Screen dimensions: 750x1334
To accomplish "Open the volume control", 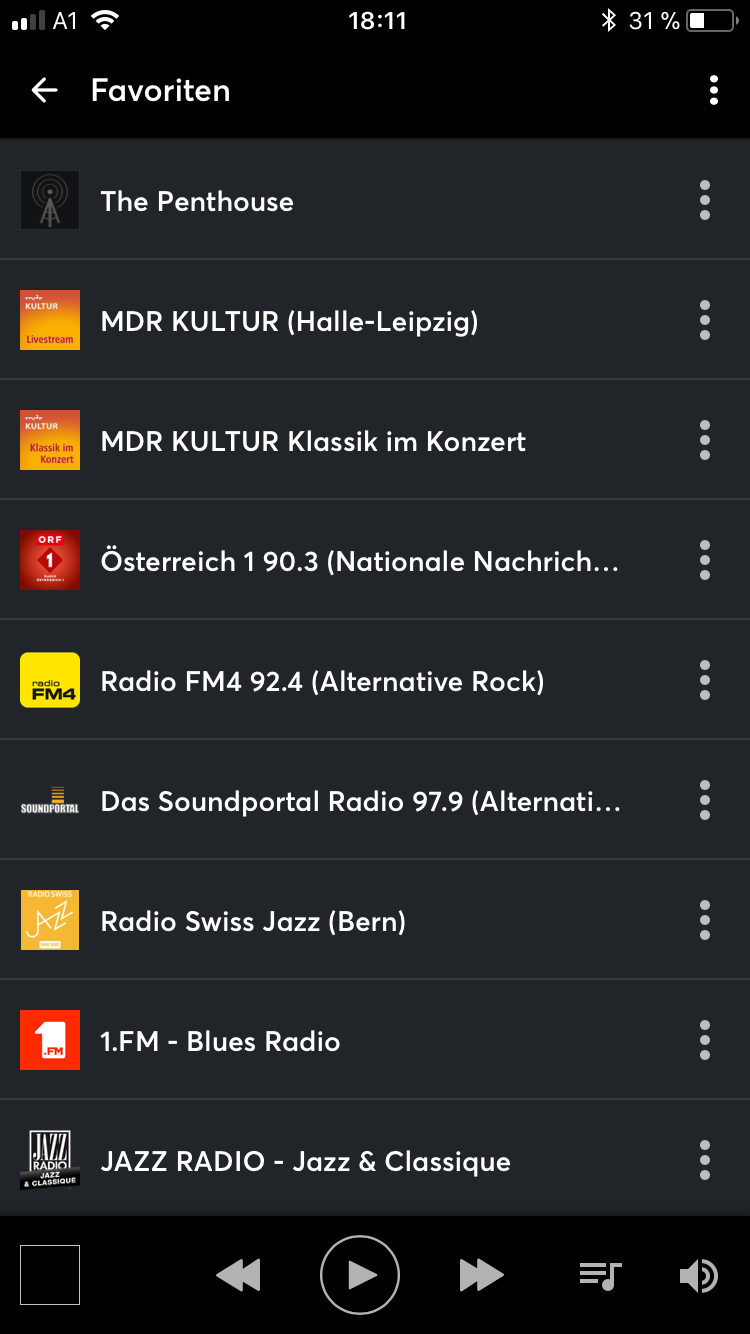I will [697, 1275].
